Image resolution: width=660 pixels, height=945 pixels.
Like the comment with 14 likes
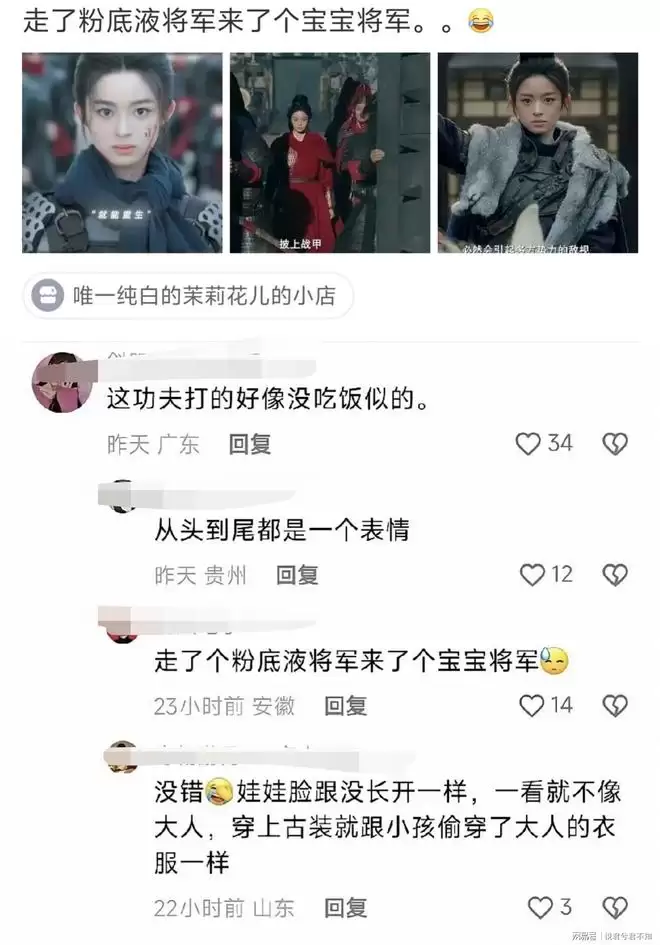[x=533, y=706]
